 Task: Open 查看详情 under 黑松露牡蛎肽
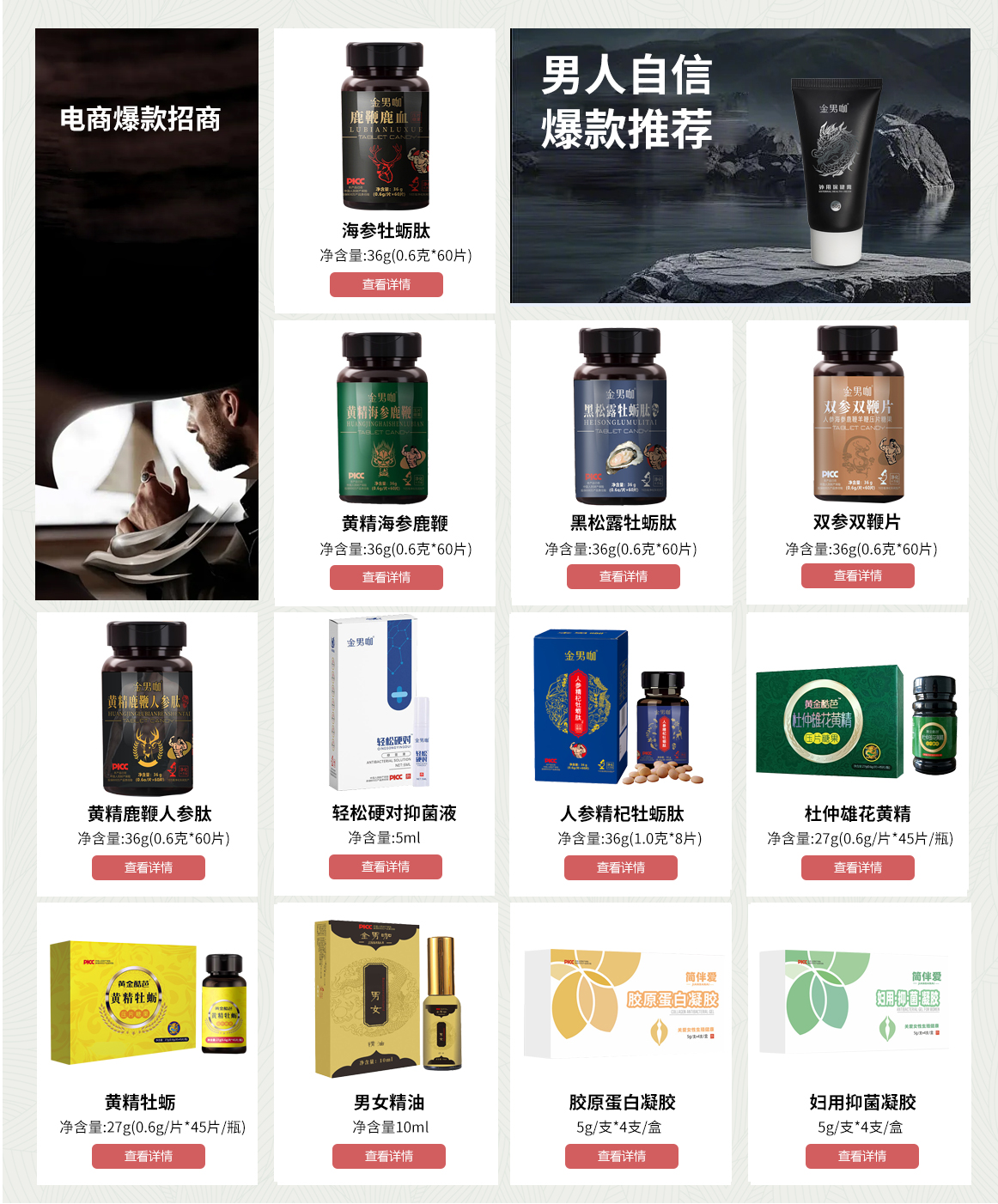pyautogui.click(x=623, y=576)
